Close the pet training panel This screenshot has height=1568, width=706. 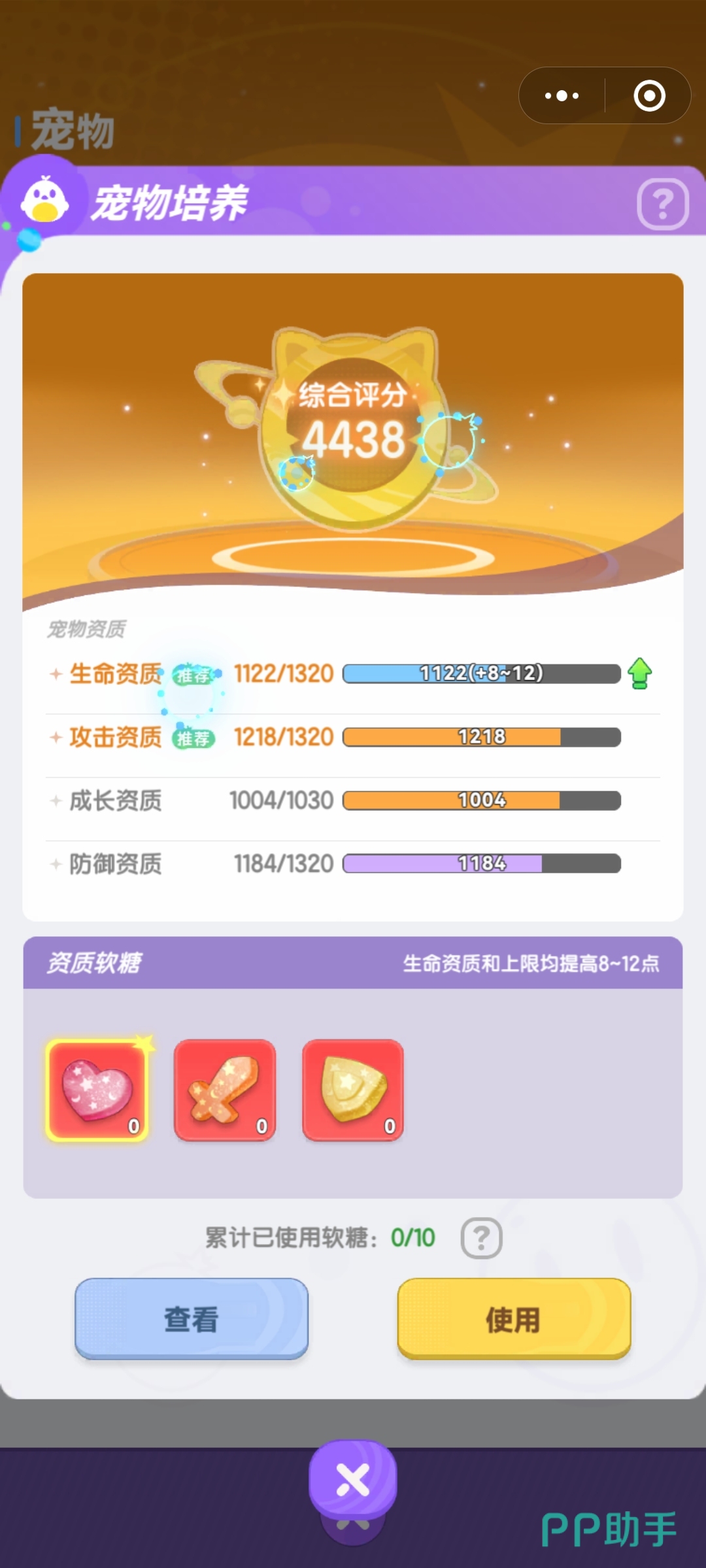(x=353, y=1480)
